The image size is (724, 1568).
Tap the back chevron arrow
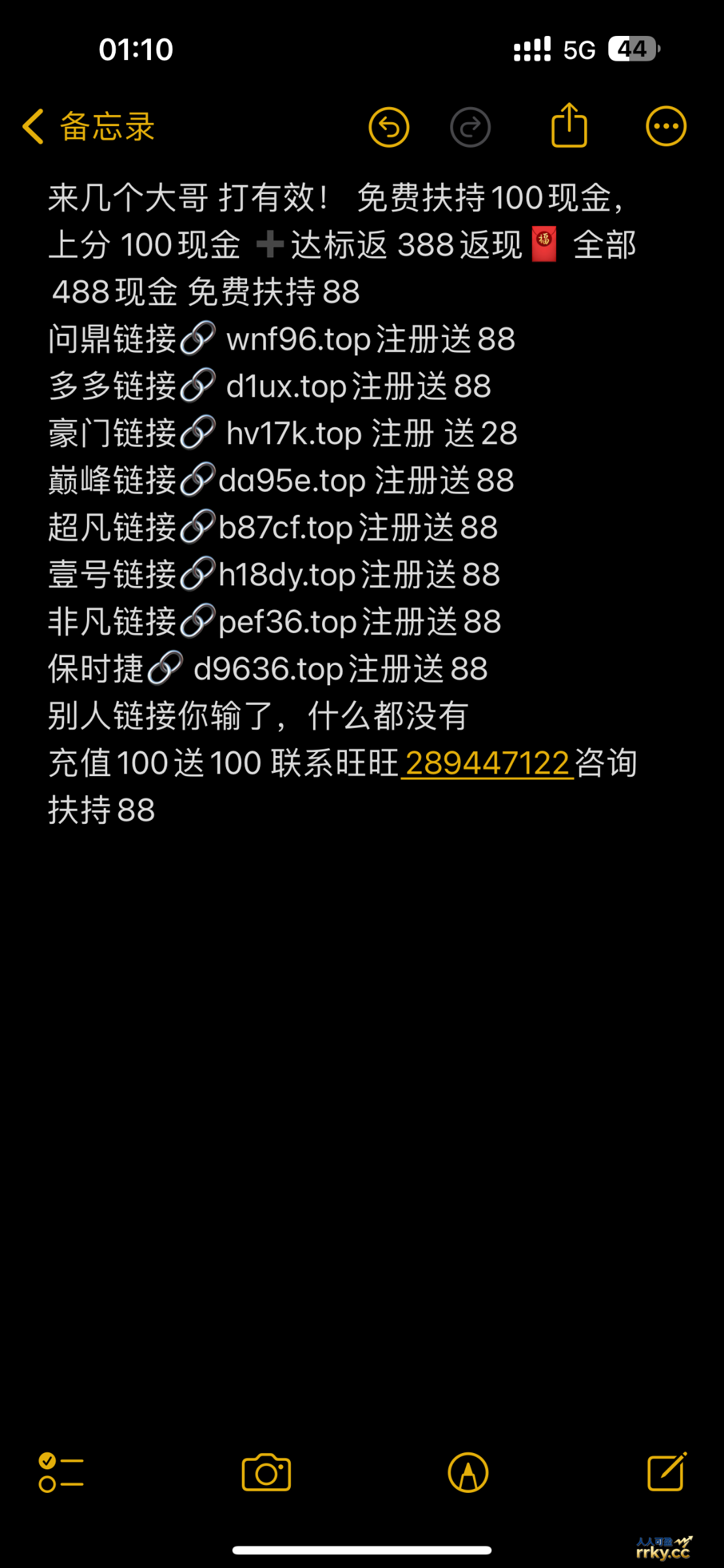click(x=33, y=125)
